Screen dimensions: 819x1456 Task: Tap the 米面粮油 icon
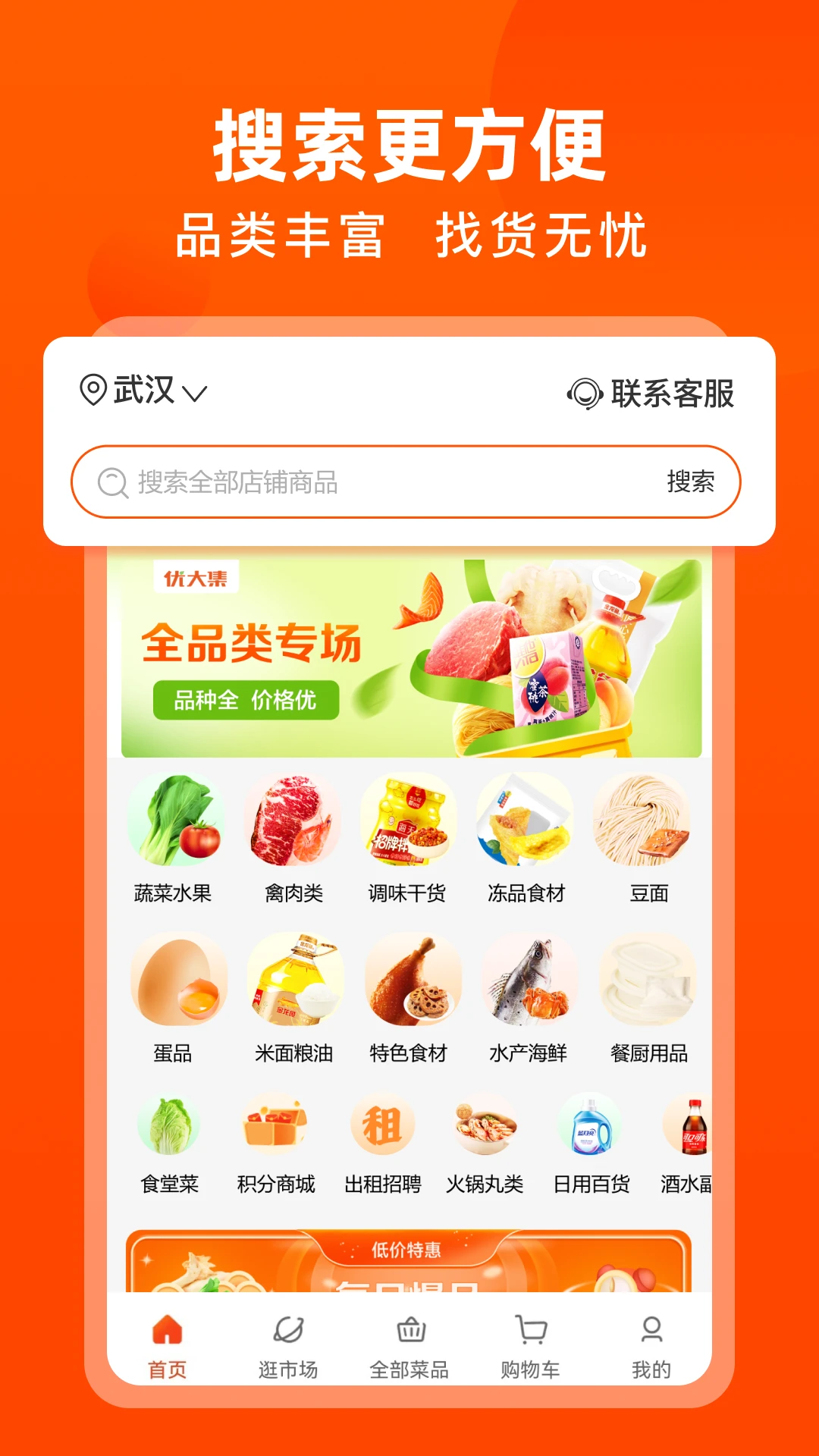(x=292, y=982)
